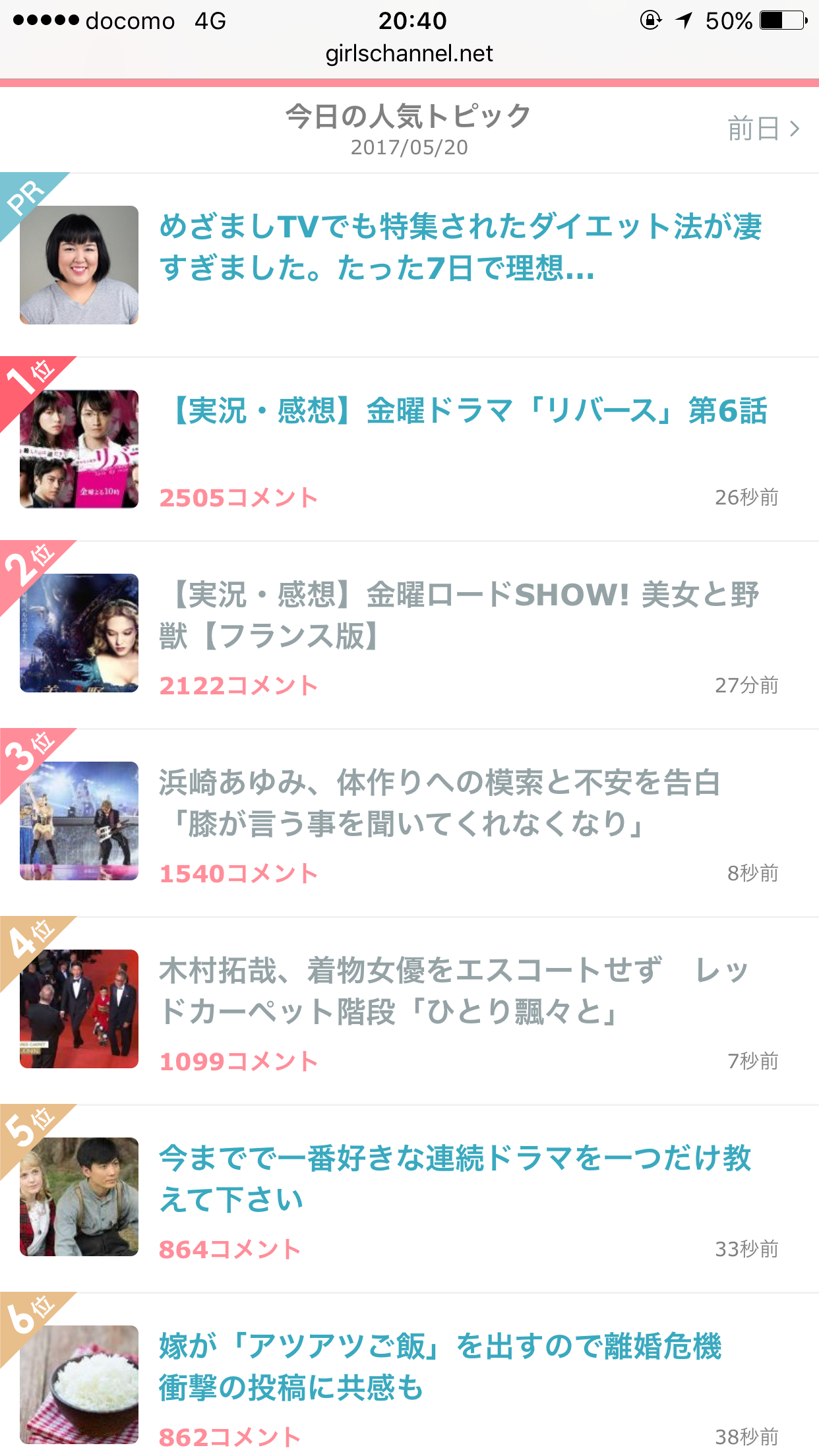Image resolution: width=819 pixels, height=1456 pixels.
Task: Open rank 2 topic 金曜ロードSHOW! 美女と野獣
Action: point(459,615)
